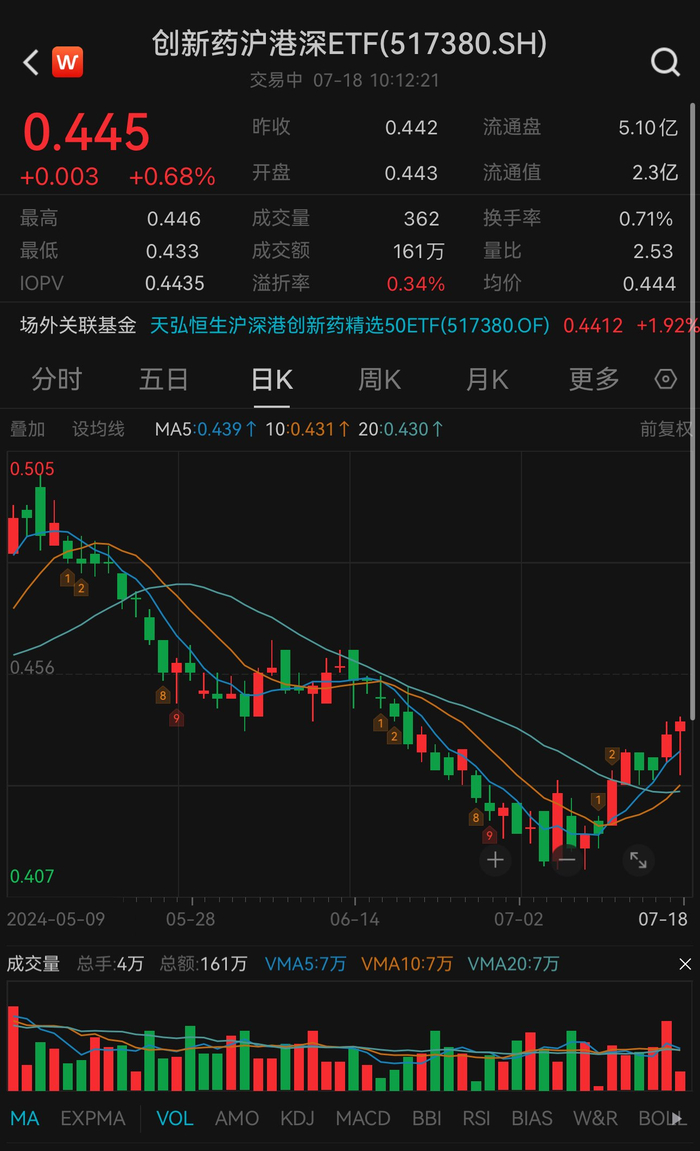Screen dimensions: 700x1151
Task: Switch sub-chart indicator to MACD
Action: tap(363, 1118)
